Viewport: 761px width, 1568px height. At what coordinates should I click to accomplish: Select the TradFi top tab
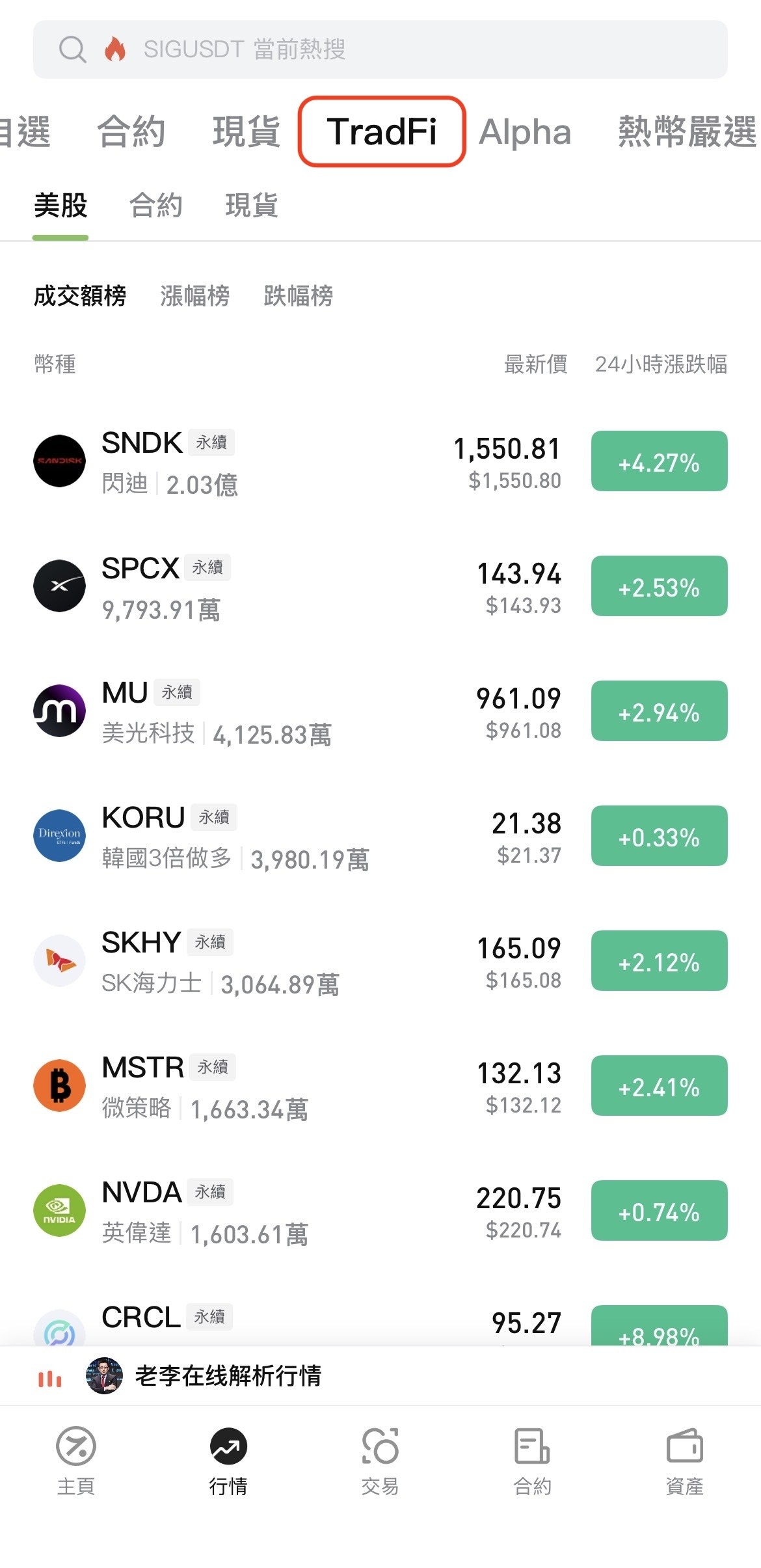coord(382,132)
